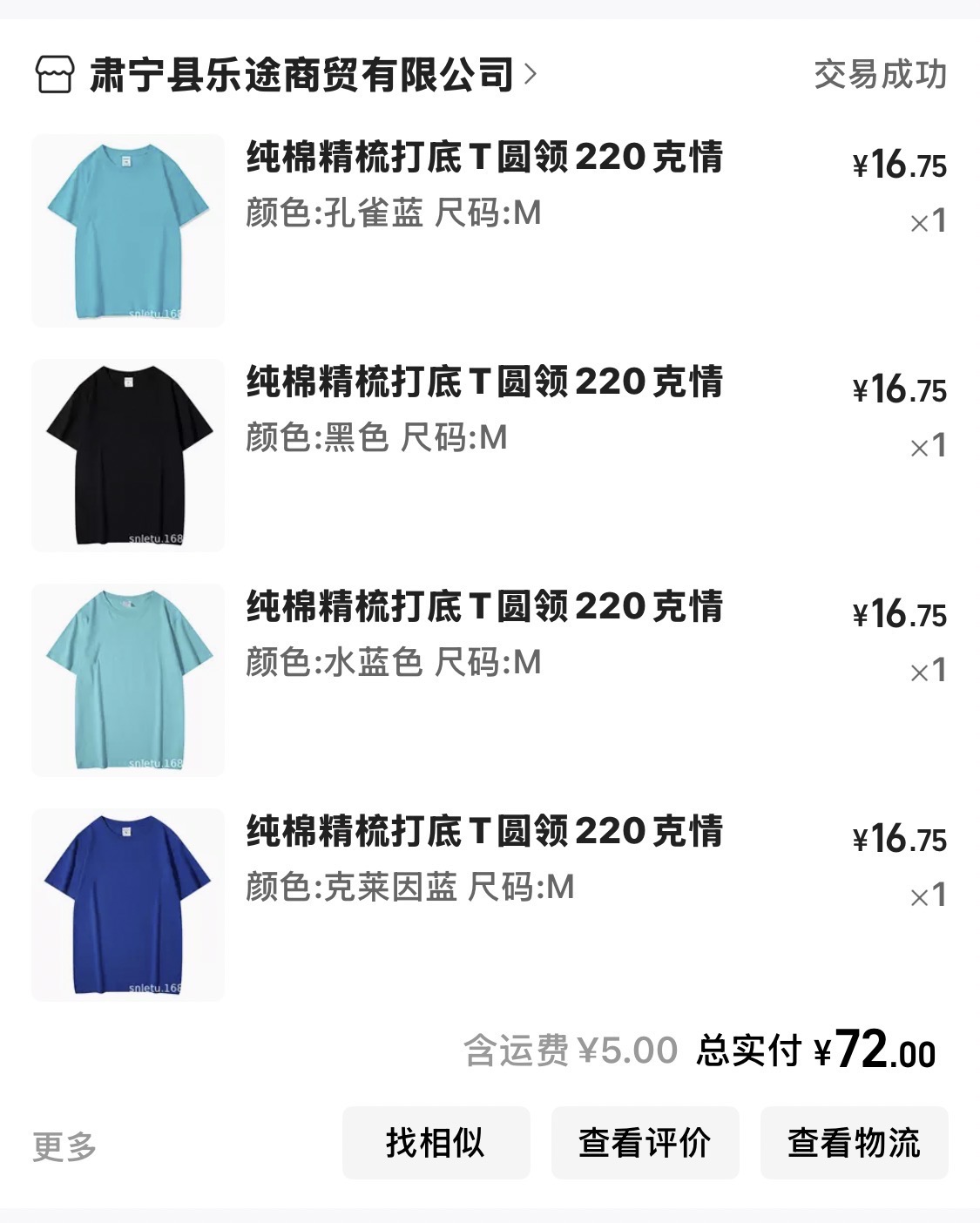Open the 肃宁县乐途商贸有限公司 store page

click(301, 75)
